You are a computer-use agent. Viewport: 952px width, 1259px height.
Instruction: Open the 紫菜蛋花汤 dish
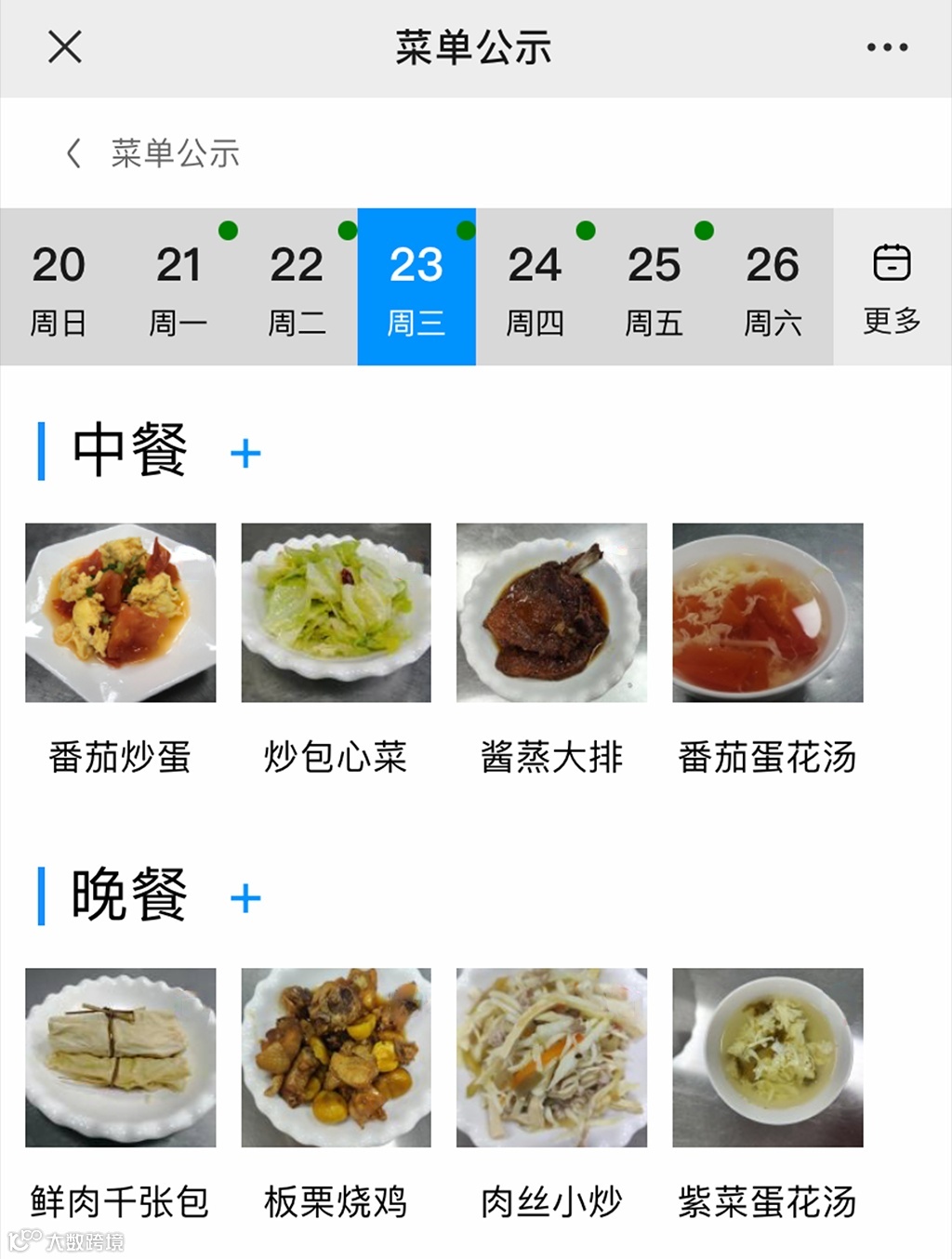pos(767,1057)
